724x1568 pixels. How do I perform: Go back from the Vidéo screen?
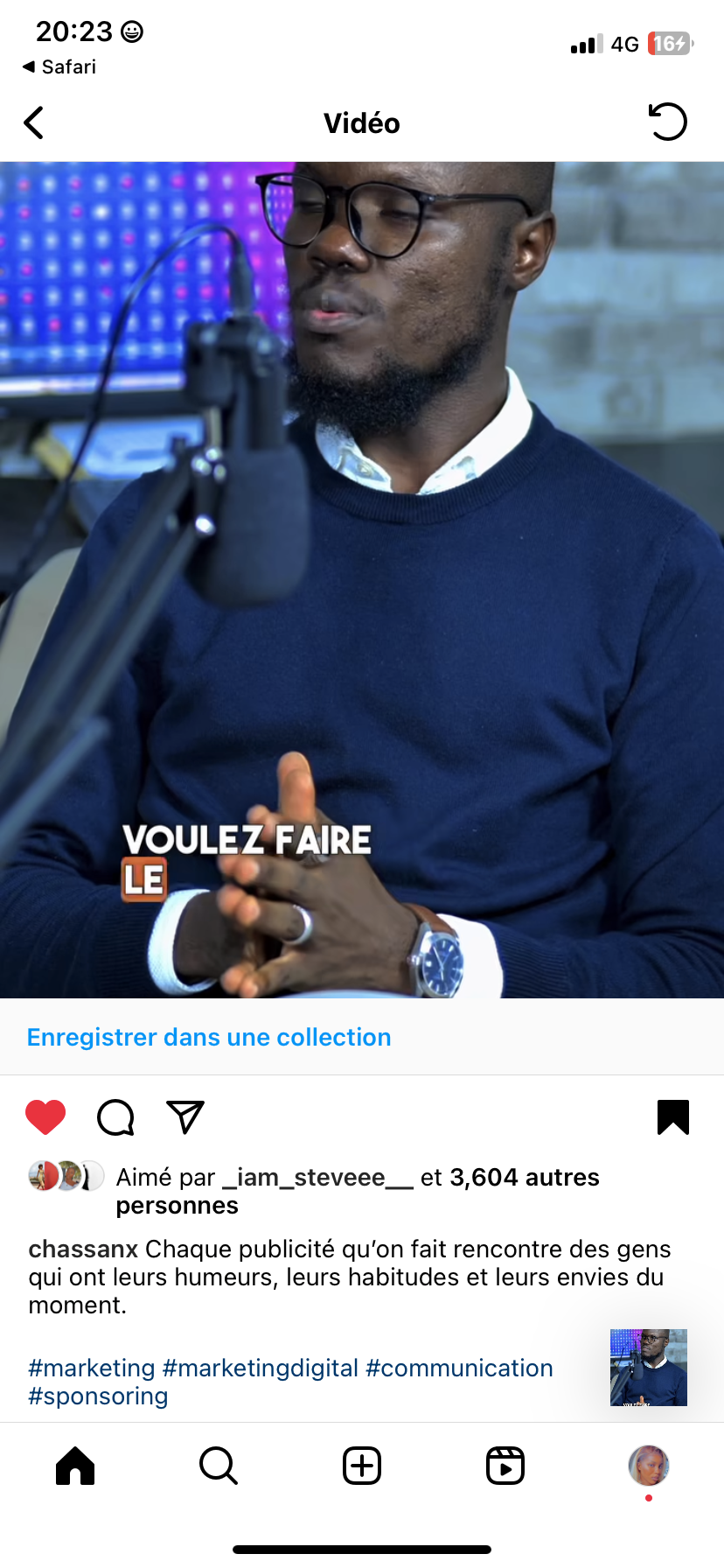pos(34,123)
